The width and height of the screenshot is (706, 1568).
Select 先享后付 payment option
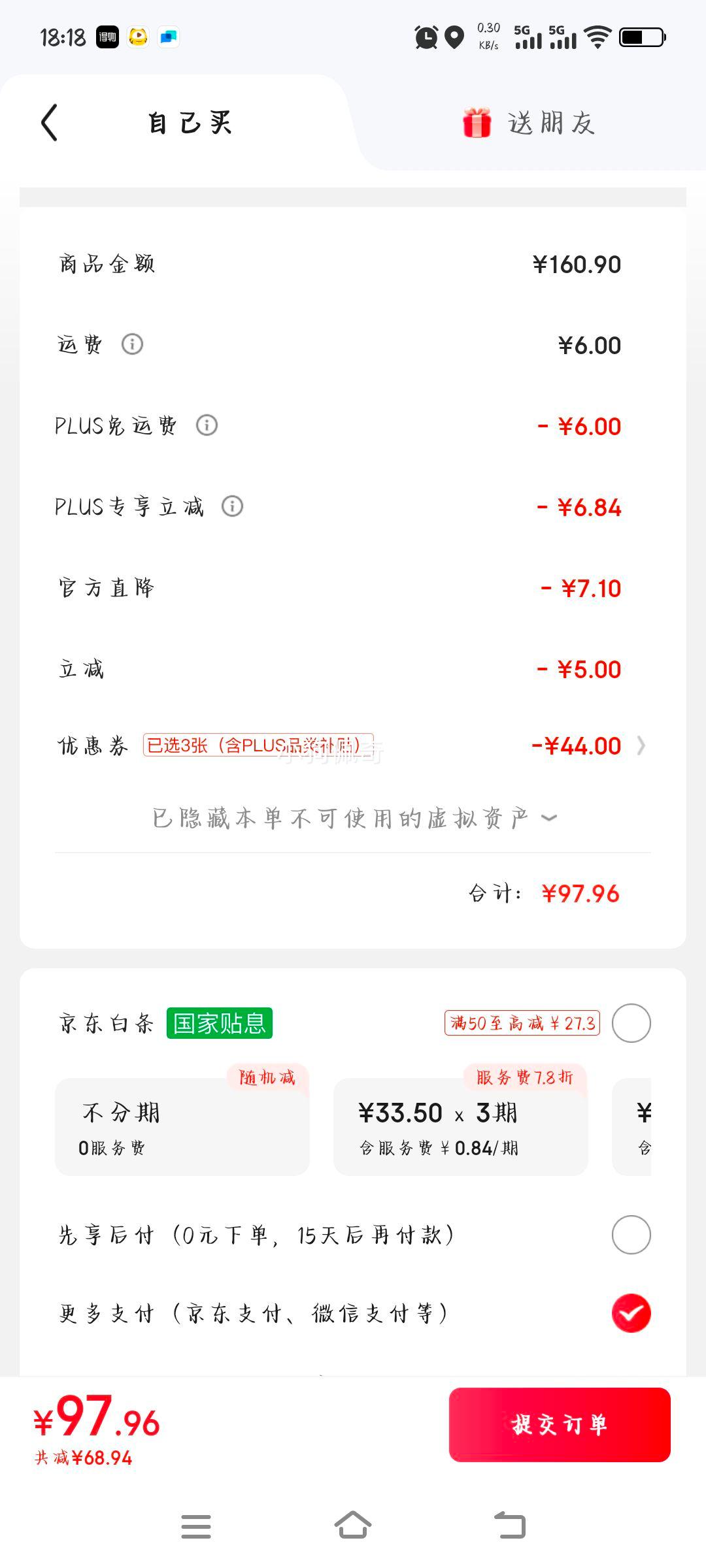pos(631,1235)
